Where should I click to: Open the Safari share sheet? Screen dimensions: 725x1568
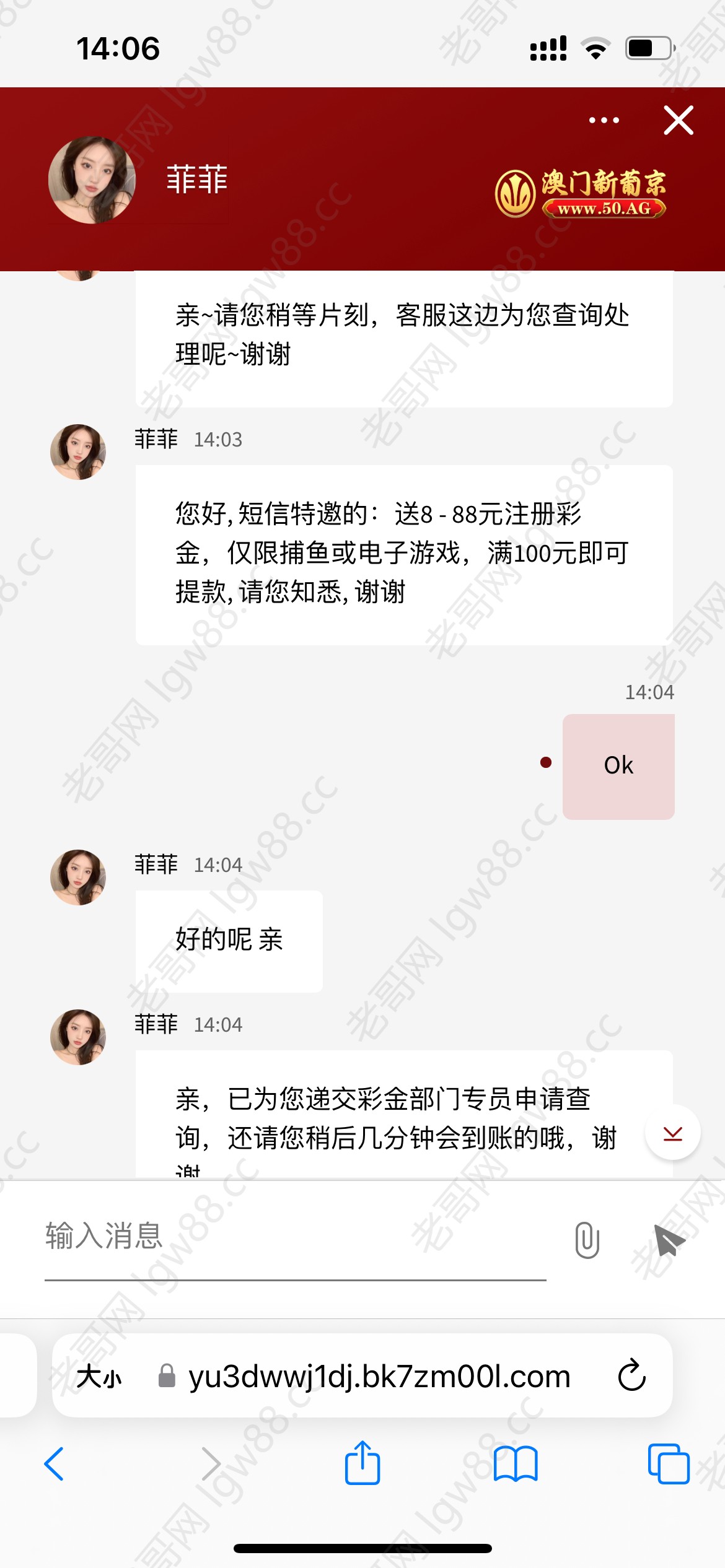pyautogui.click(x=362, y=1463)
